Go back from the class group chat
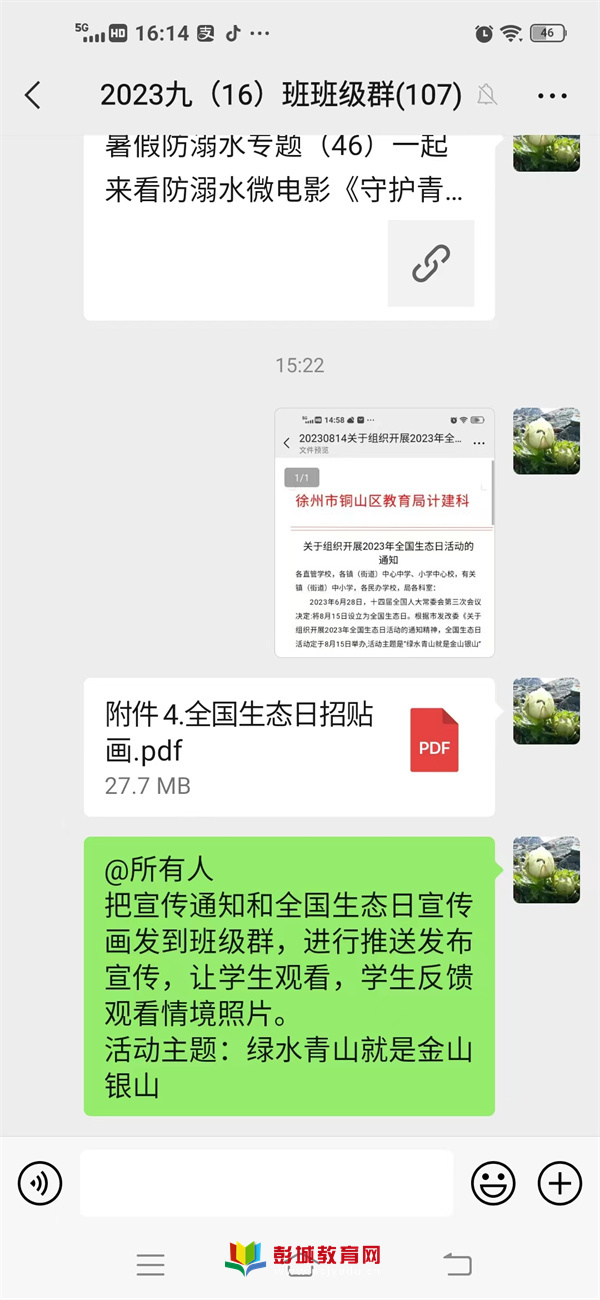This screenshot has height=1300, width=600. pos(33,96)
